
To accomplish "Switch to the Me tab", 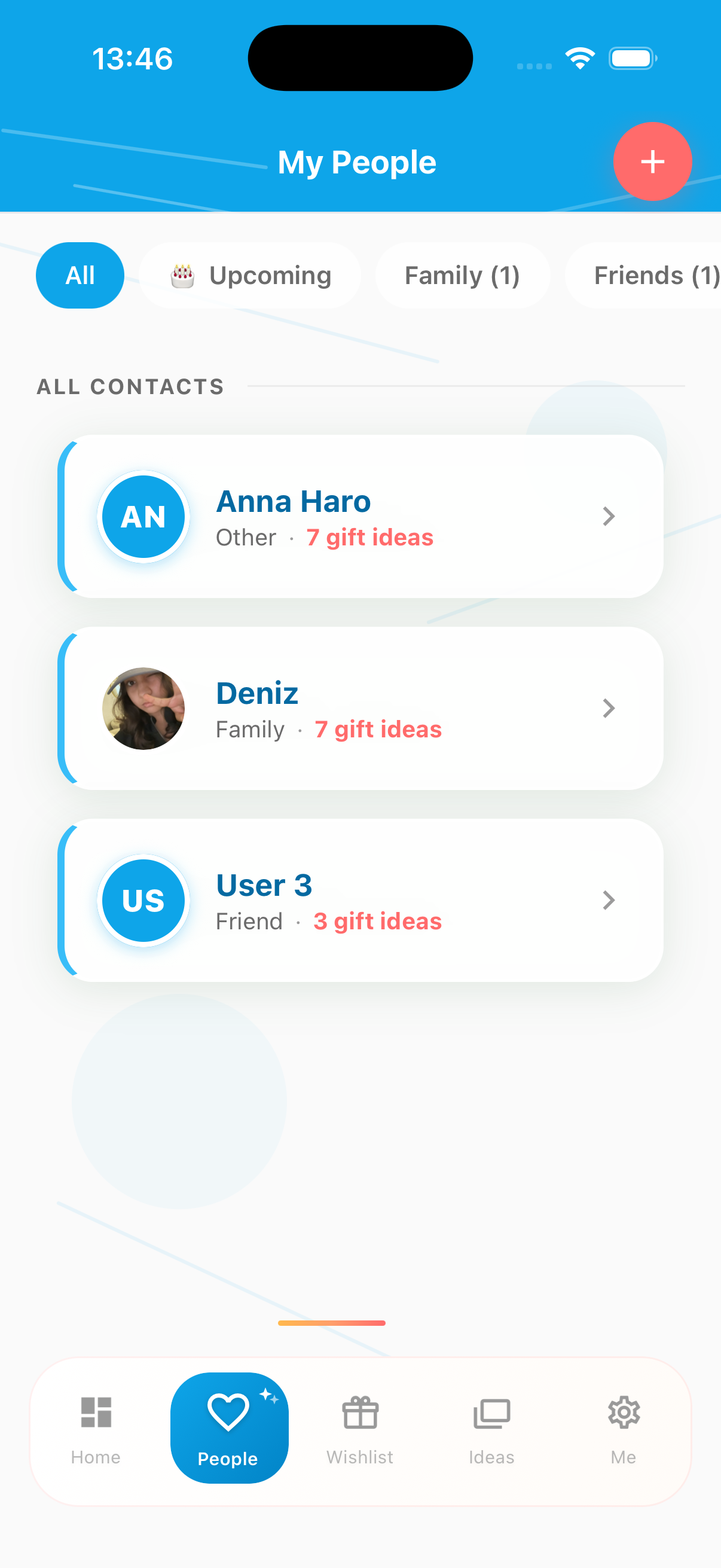I will tap(624, 1427).
